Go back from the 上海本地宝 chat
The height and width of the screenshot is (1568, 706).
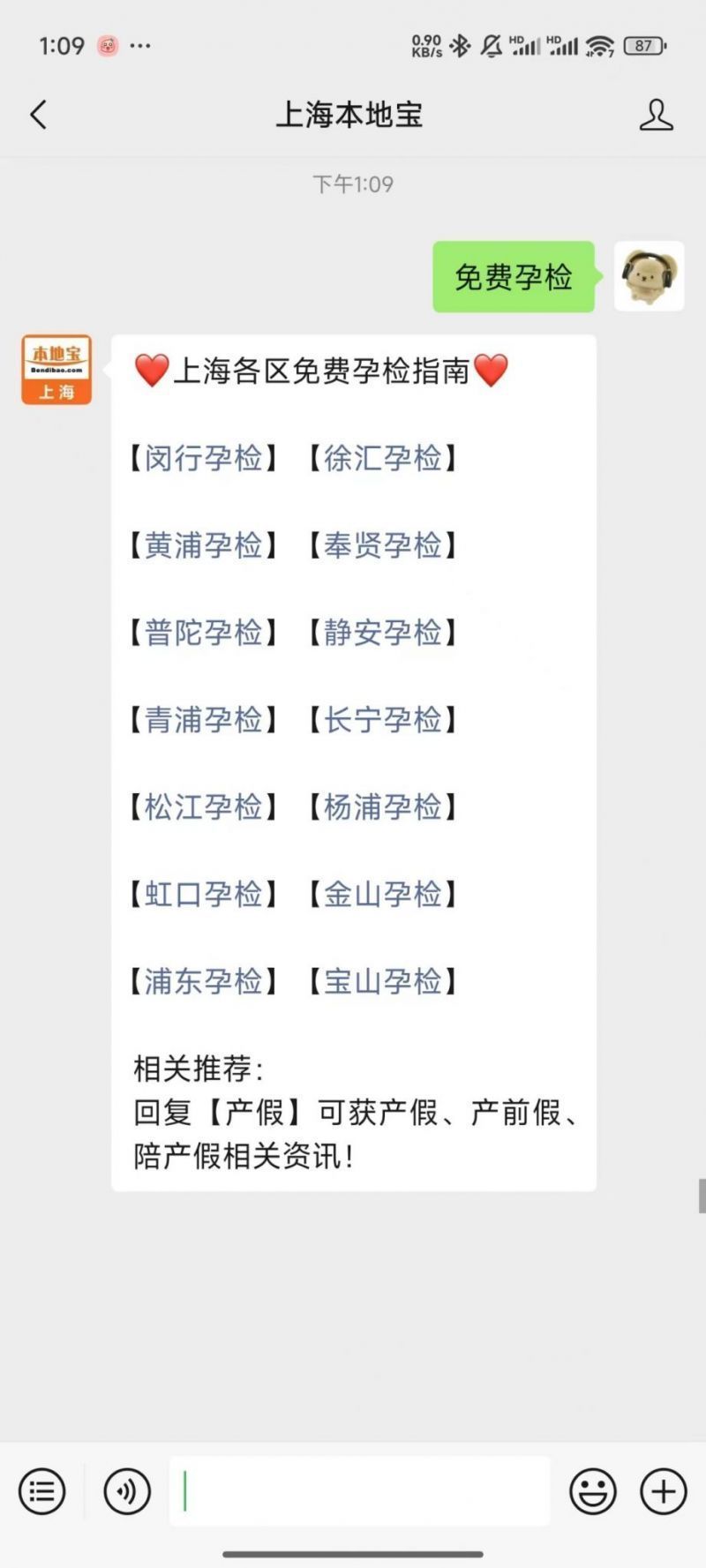[x=38, y=115]
